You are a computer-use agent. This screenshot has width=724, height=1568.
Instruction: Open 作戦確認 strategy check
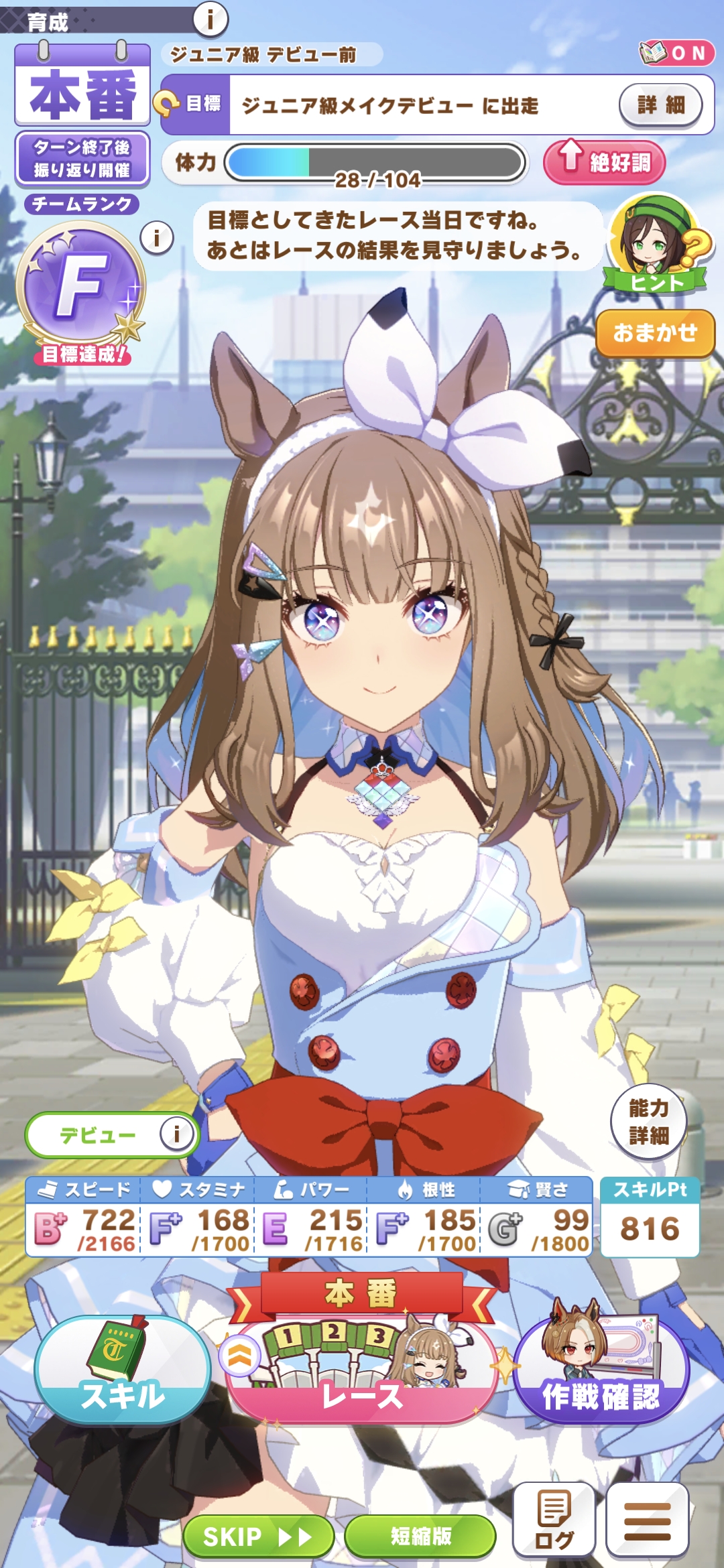[x=601, y=1370]
